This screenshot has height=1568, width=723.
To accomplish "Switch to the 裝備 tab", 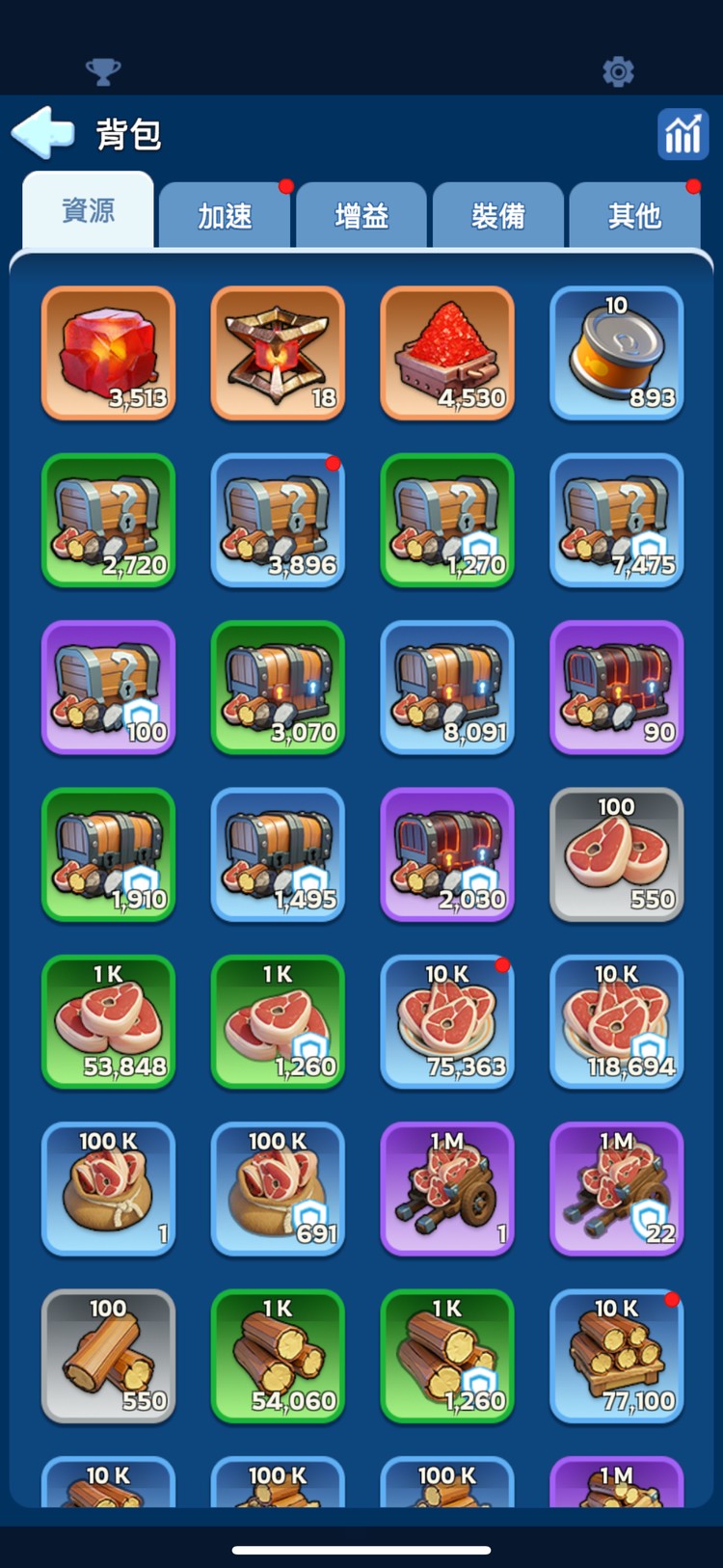I will (498, 216).
